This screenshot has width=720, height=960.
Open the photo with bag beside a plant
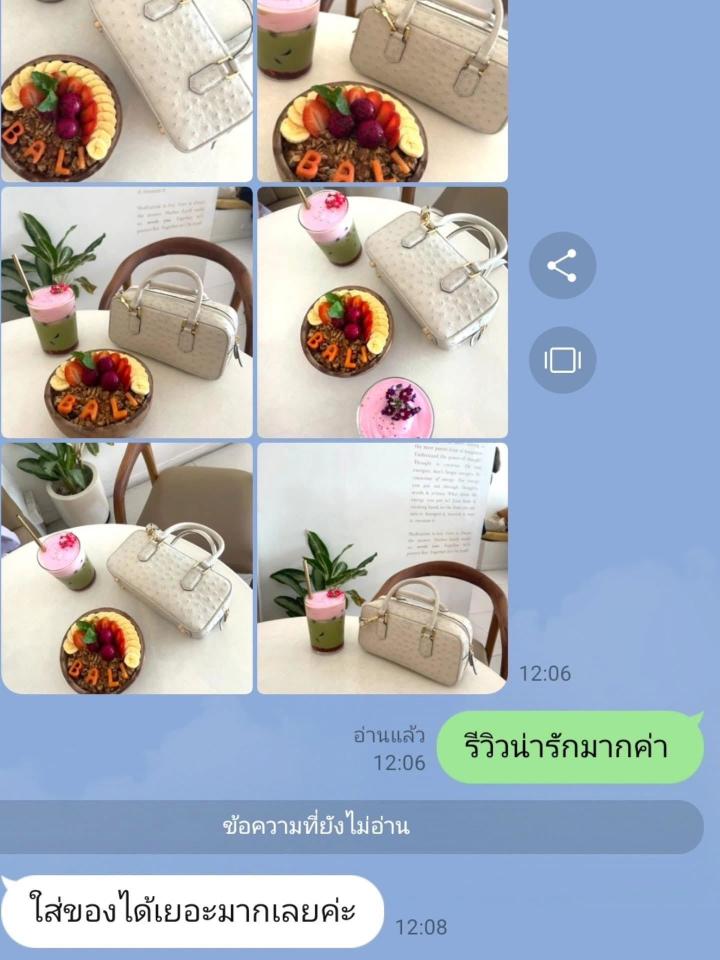coord(126,312)
